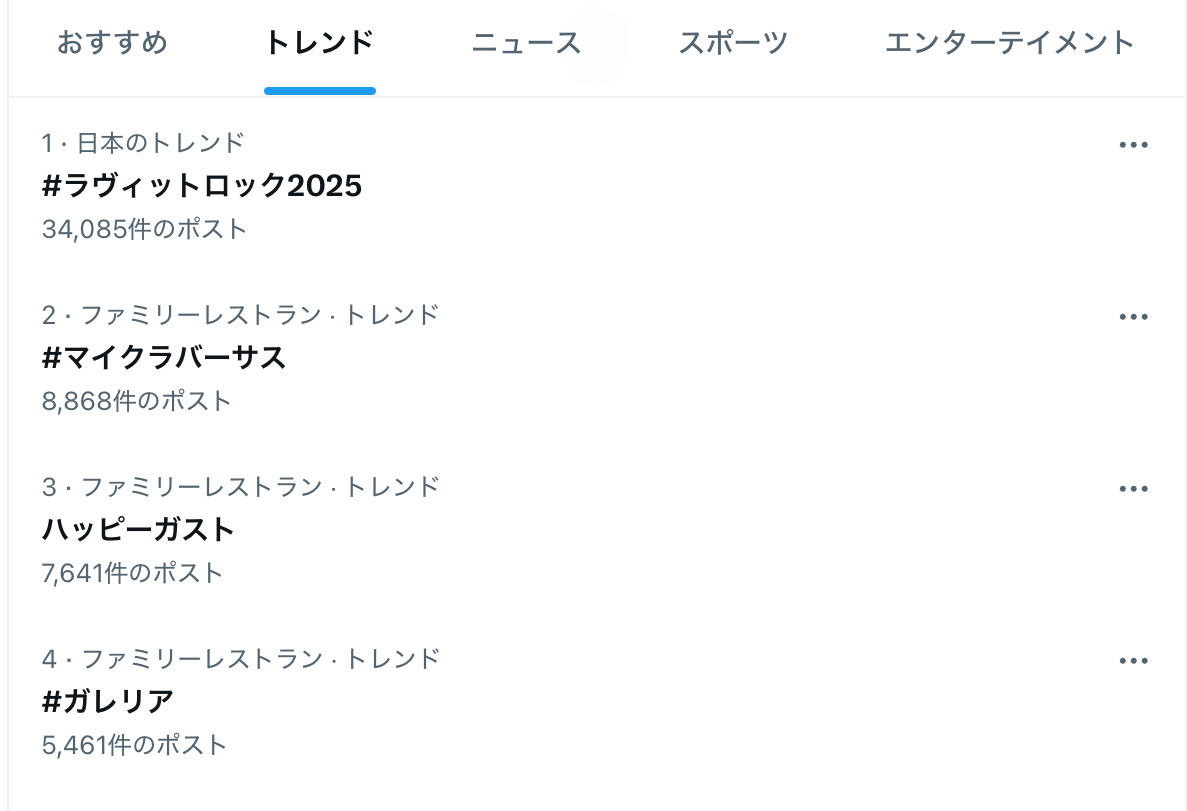Open the #ガレリア trend
Viewport: 1187px width, 811px height.
pos(109,702)
